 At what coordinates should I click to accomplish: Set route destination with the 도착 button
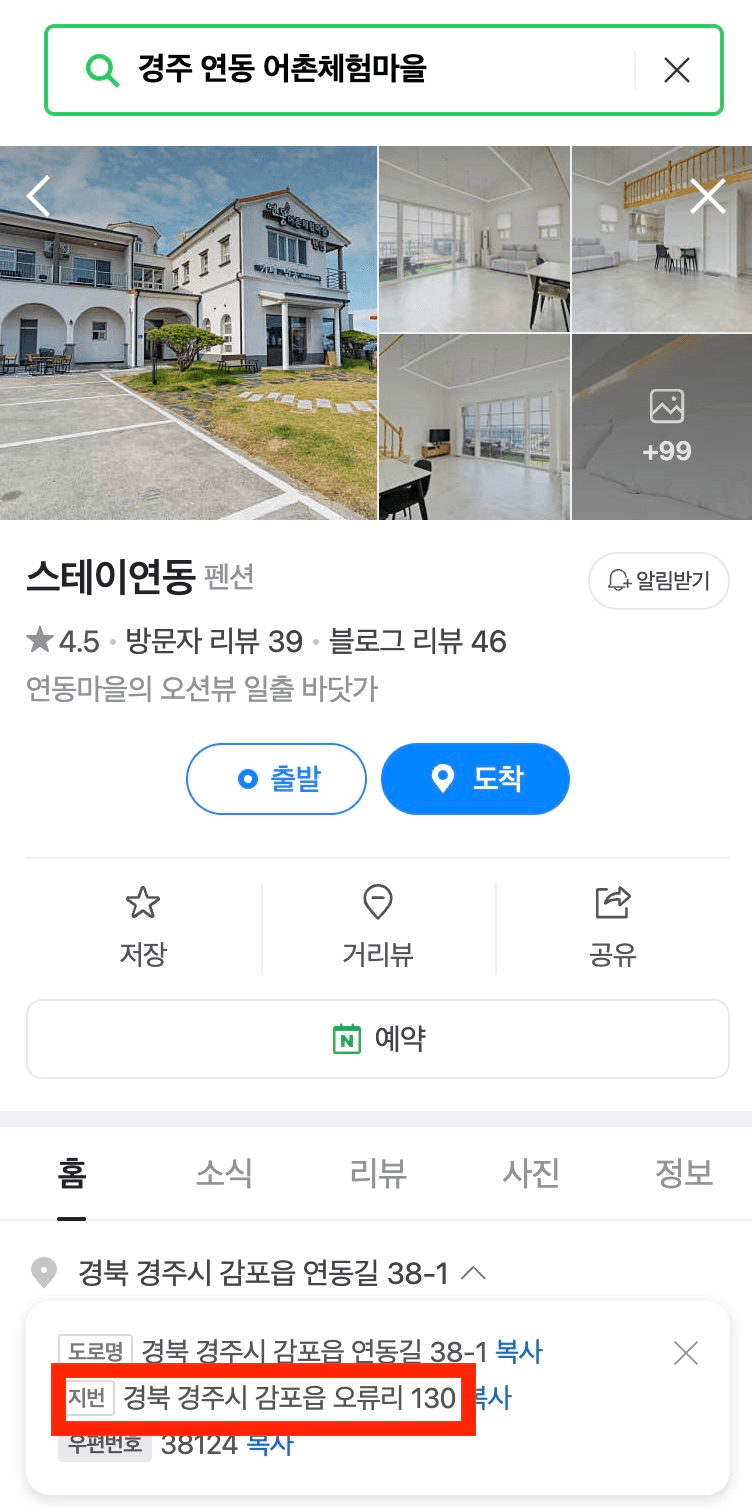[x=475, y=779]
